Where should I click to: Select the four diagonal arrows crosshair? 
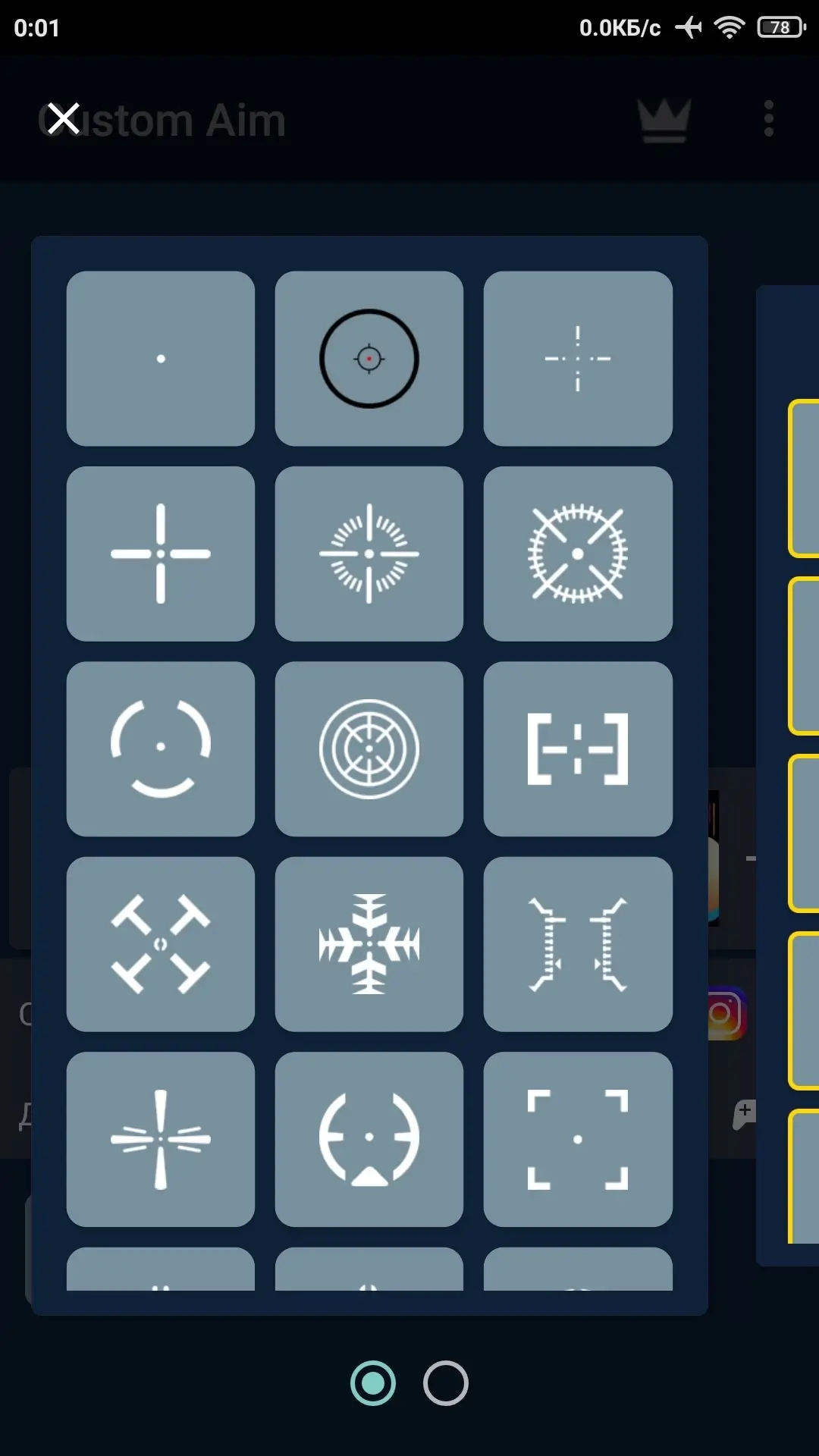161,944
